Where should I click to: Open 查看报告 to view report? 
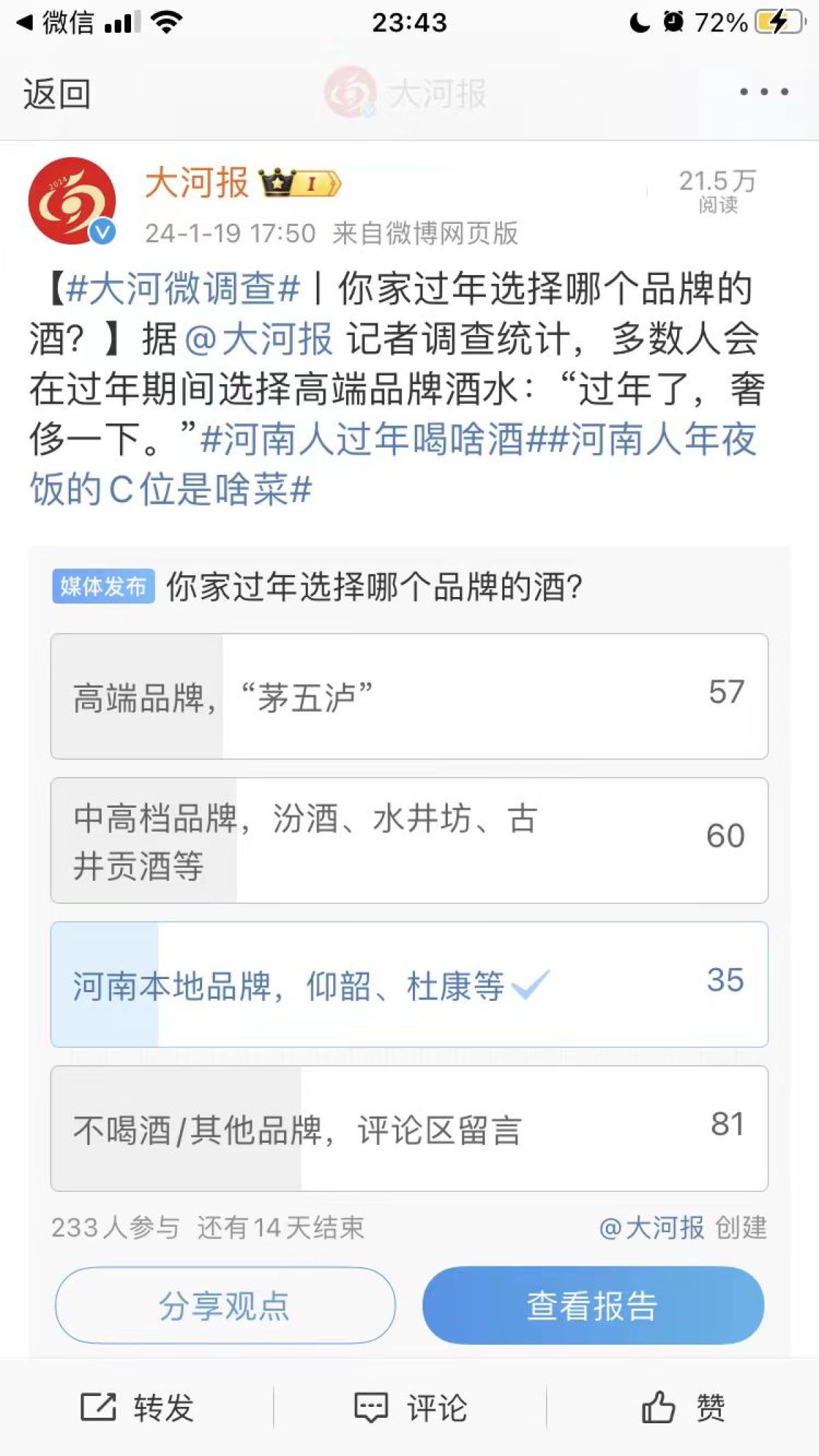592,1305
